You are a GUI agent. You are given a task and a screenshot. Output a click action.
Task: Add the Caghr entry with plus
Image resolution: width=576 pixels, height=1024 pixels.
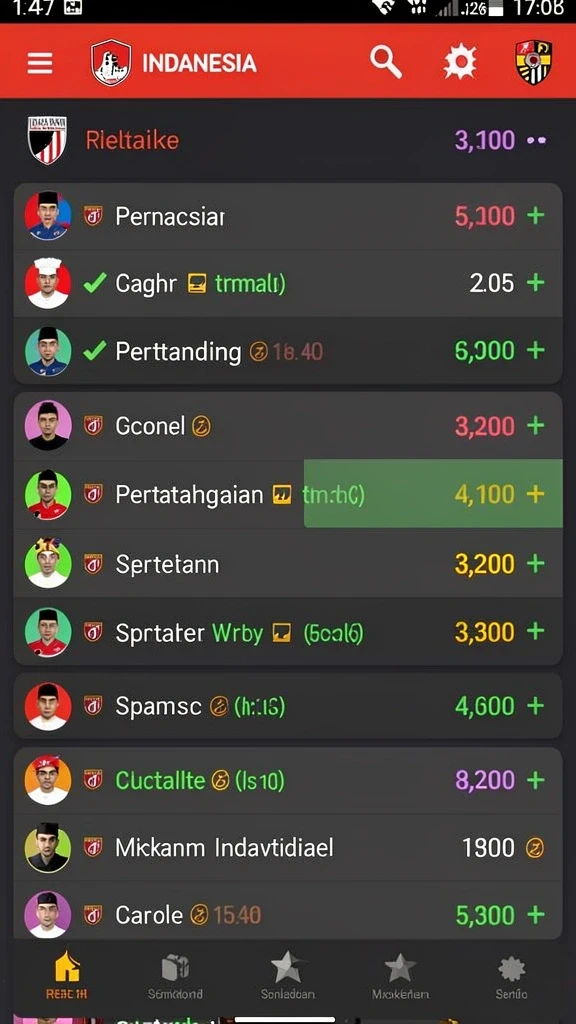pos(536,283)
